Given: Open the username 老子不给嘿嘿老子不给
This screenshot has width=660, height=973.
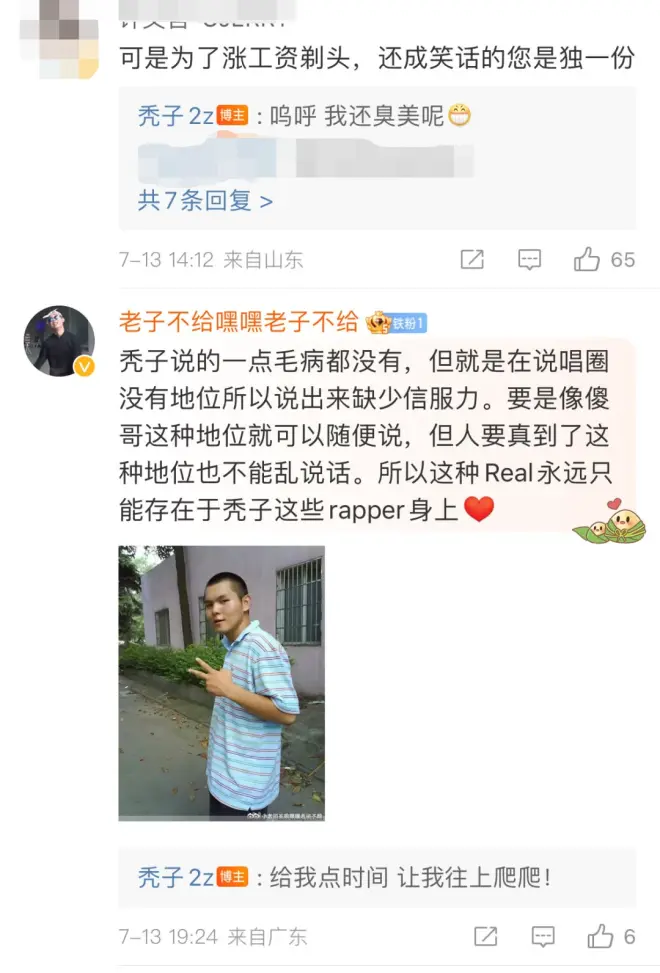Looking at the screenshot, I should pos(238,321).
